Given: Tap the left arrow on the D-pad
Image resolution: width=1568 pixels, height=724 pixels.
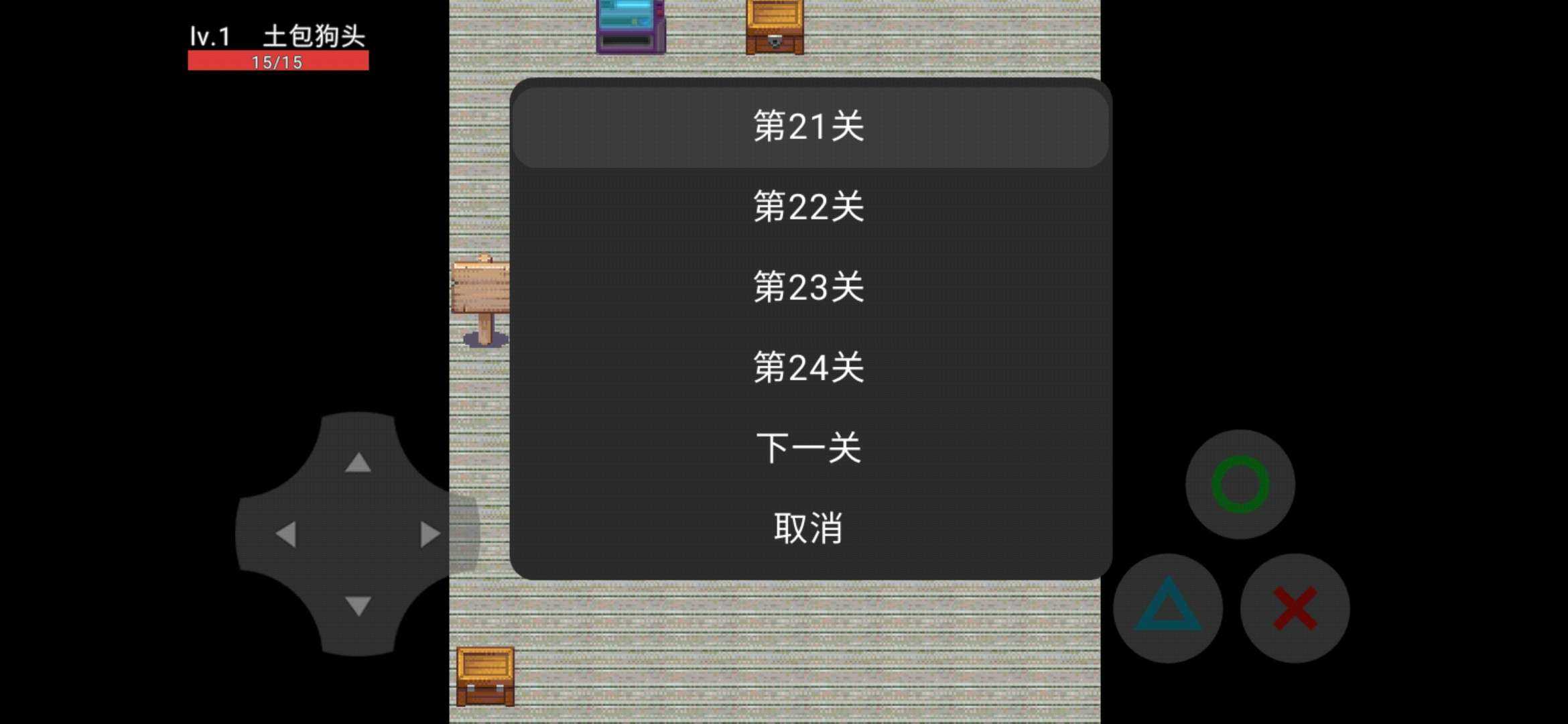Looking at the screenshot, I should coord(287,534).
